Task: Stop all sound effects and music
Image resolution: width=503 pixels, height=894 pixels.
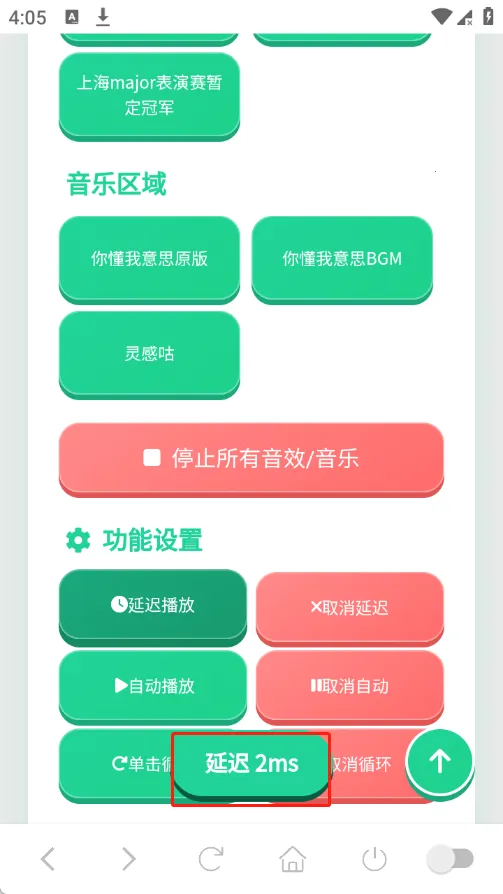Action: (252, 459)
